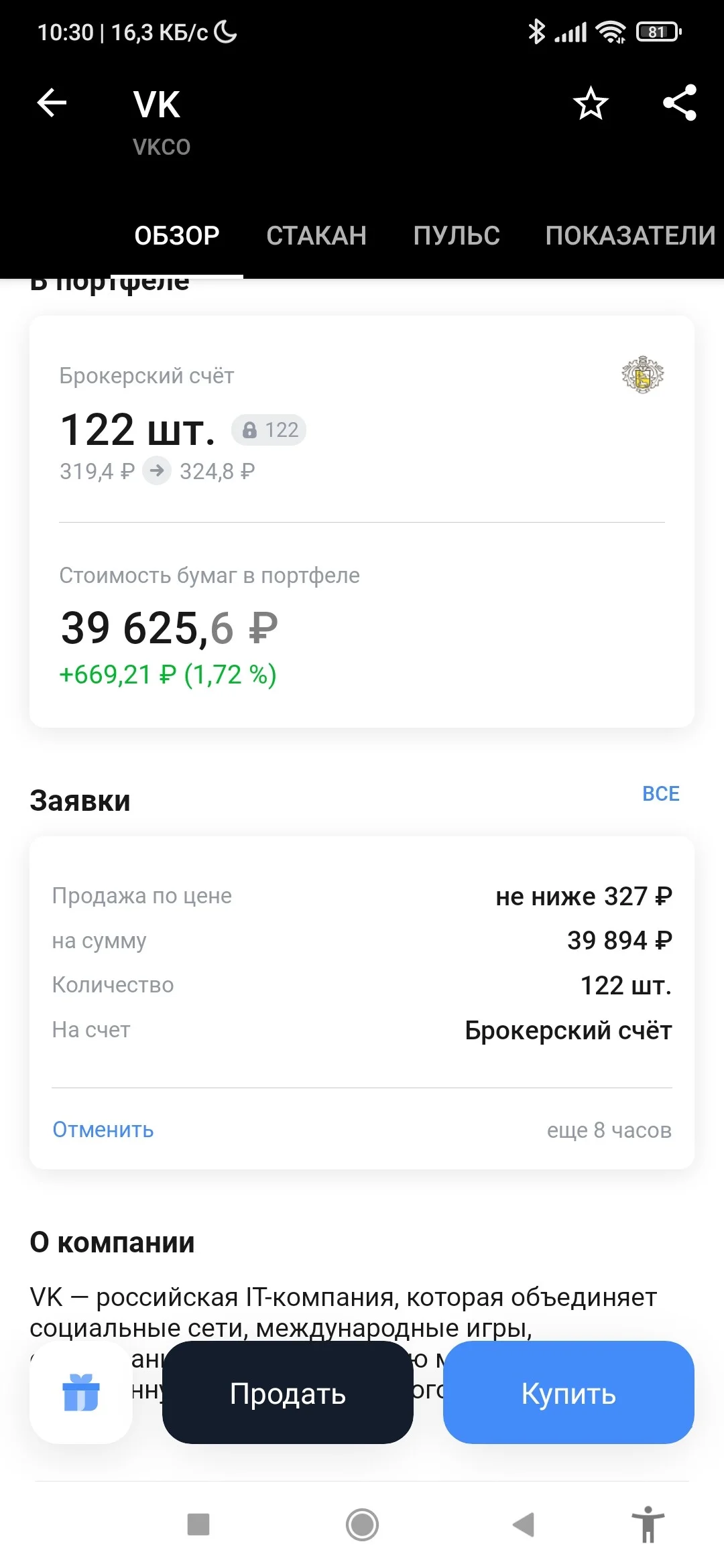Open the Брокерский счёт portfolio card

362,521
